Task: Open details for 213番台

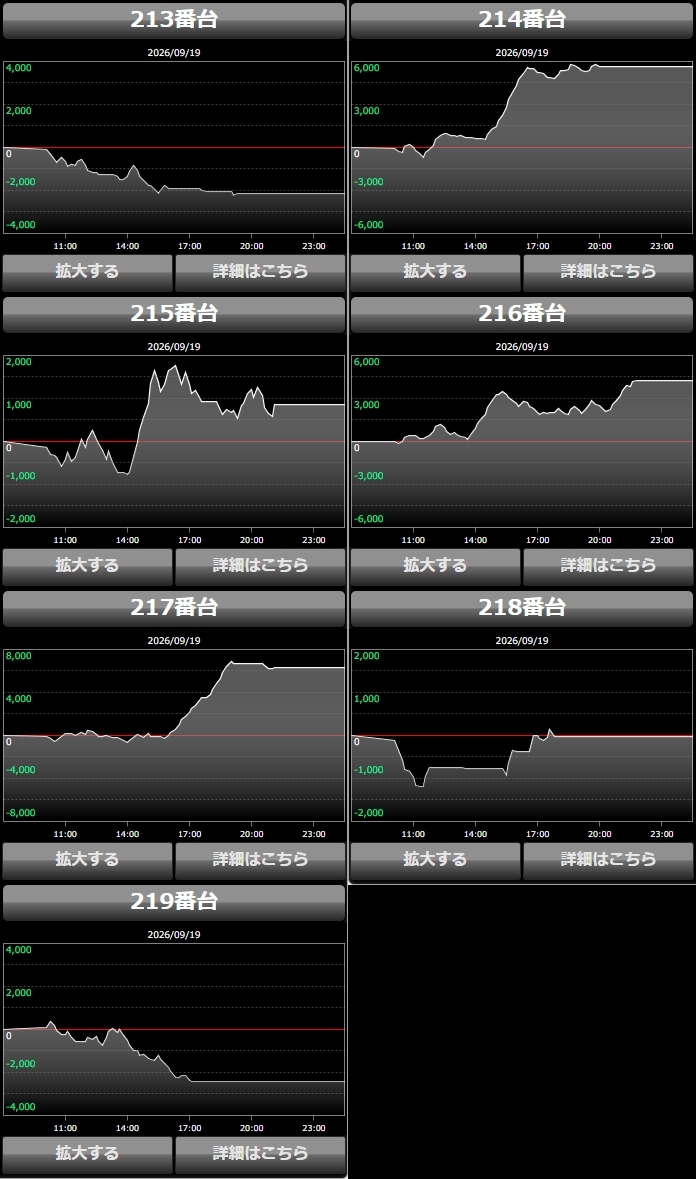Action: coord(260,272)
